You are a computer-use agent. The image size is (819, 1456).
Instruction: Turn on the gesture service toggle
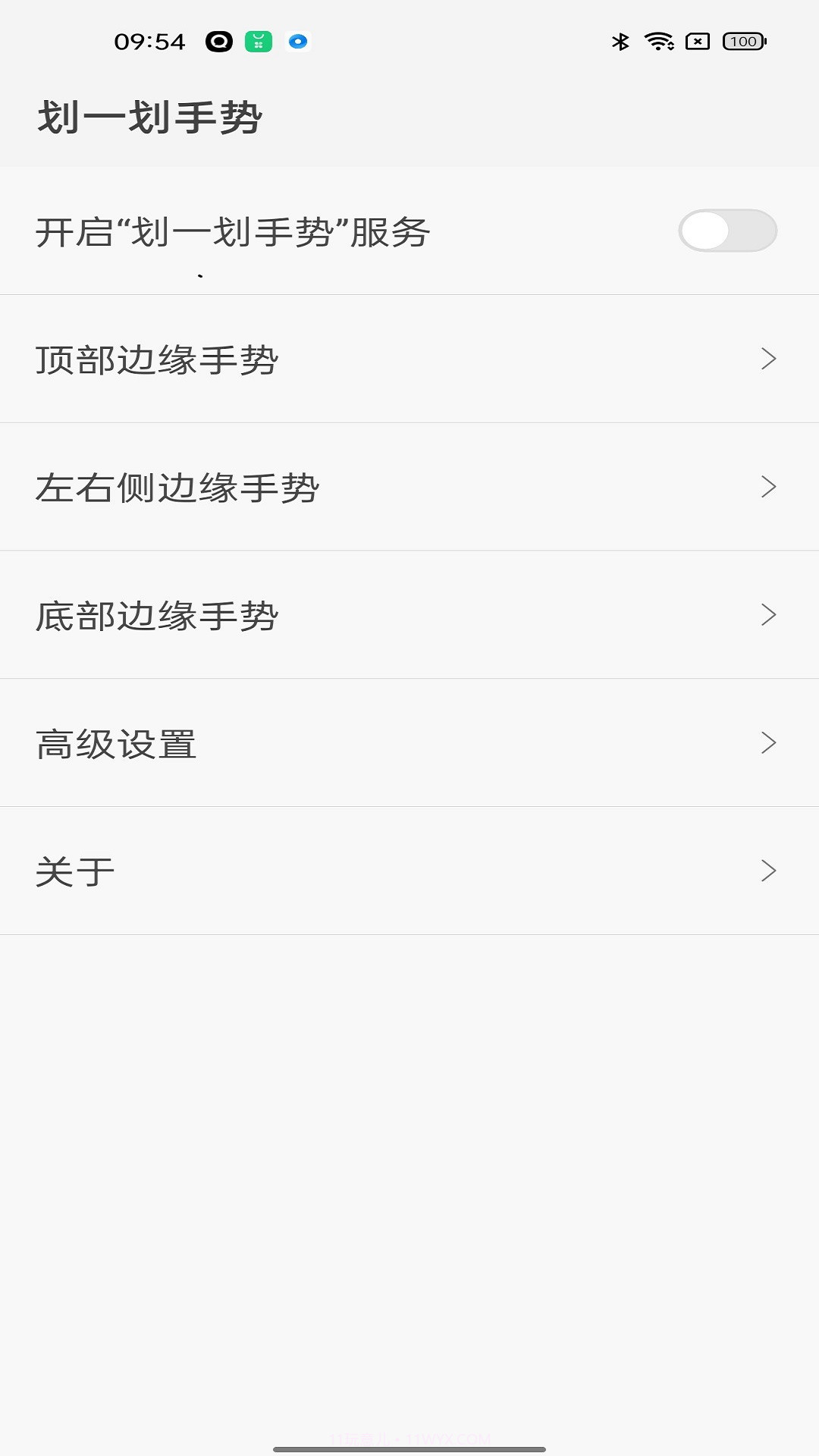tap(728, 231)
